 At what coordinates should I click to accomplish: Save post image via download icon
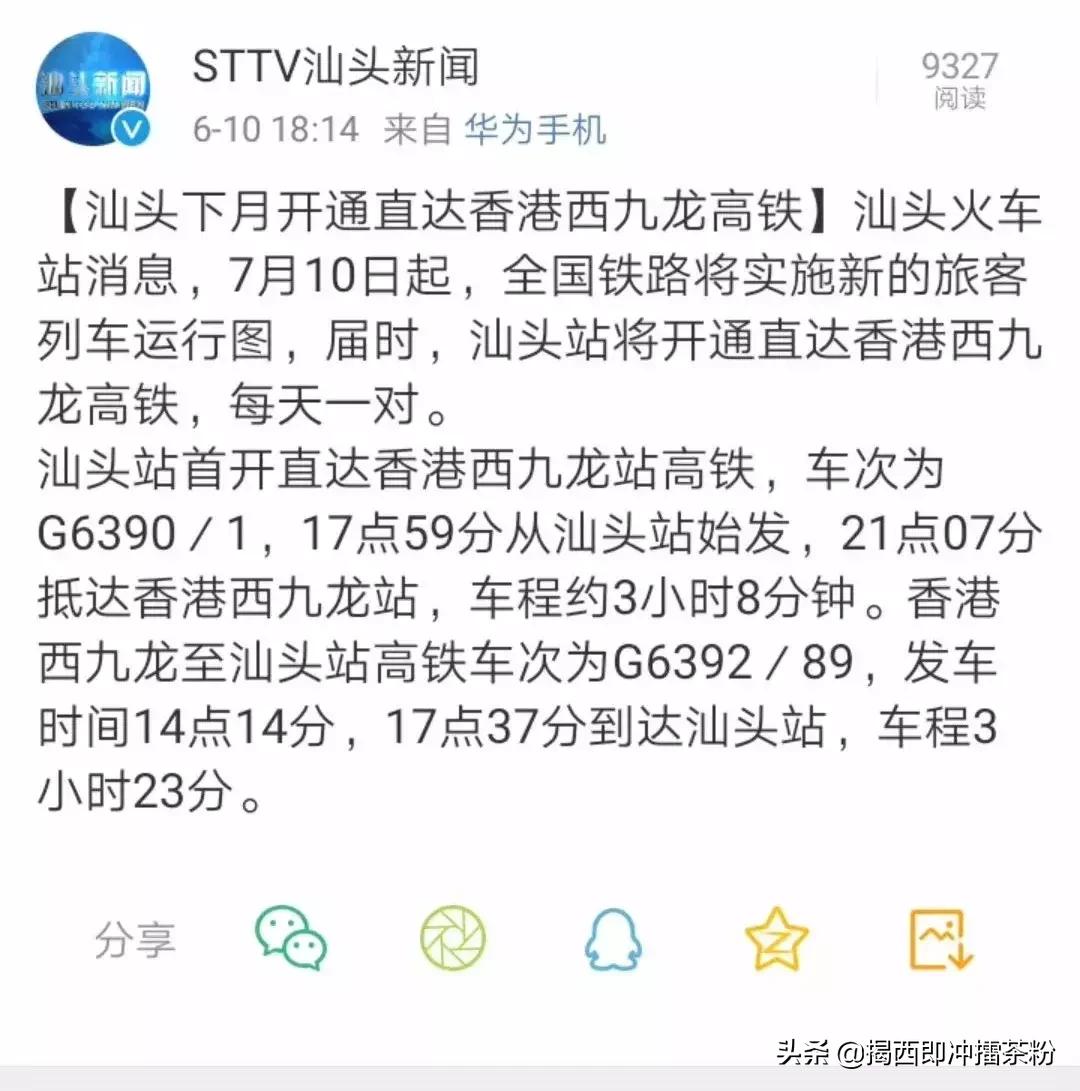(940, 940)
